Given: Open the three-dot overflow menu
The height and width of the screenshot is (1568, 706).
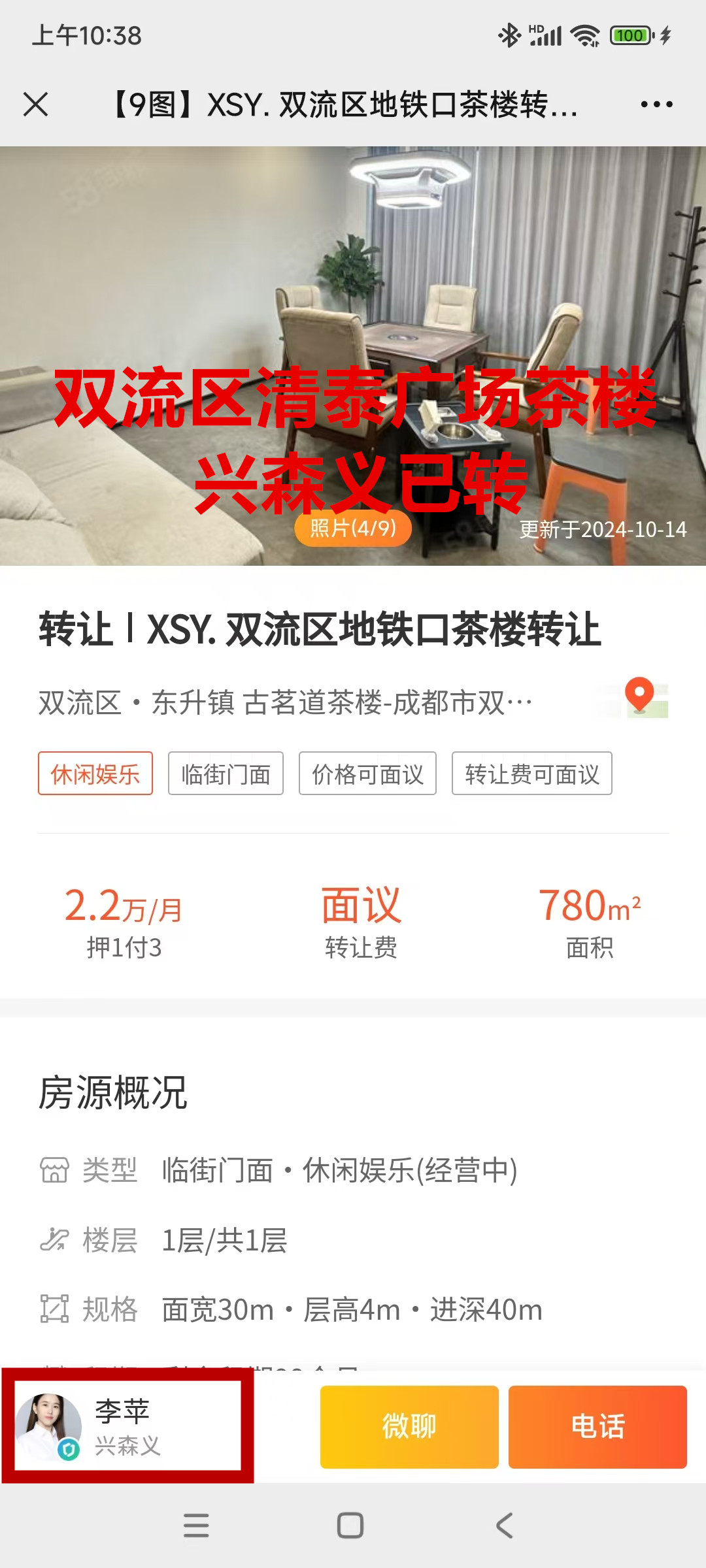Looking at the screenshot, I should (656, 105).
